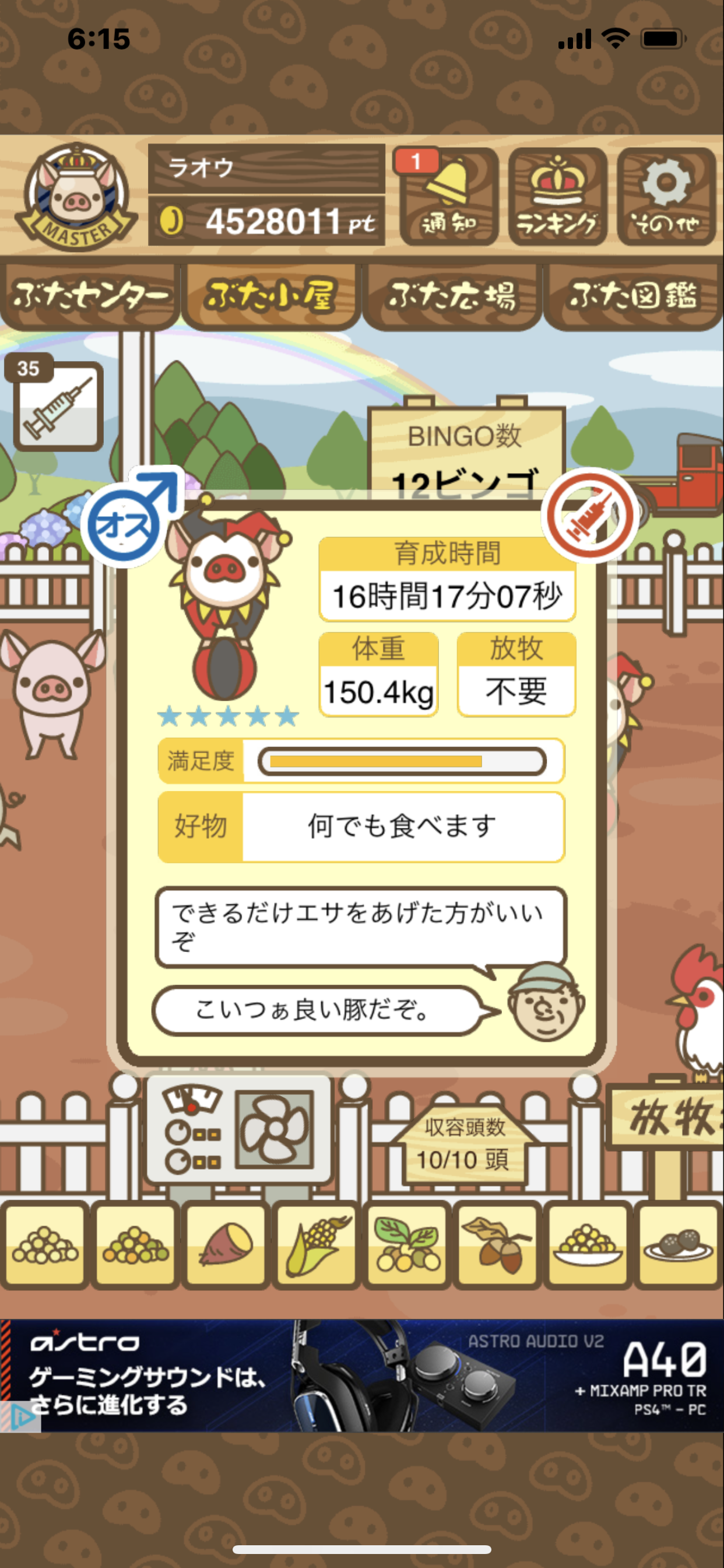The image size is (724, 1568).
Task: Tap the syringe item with count 35
Action: tap(58, 405)
